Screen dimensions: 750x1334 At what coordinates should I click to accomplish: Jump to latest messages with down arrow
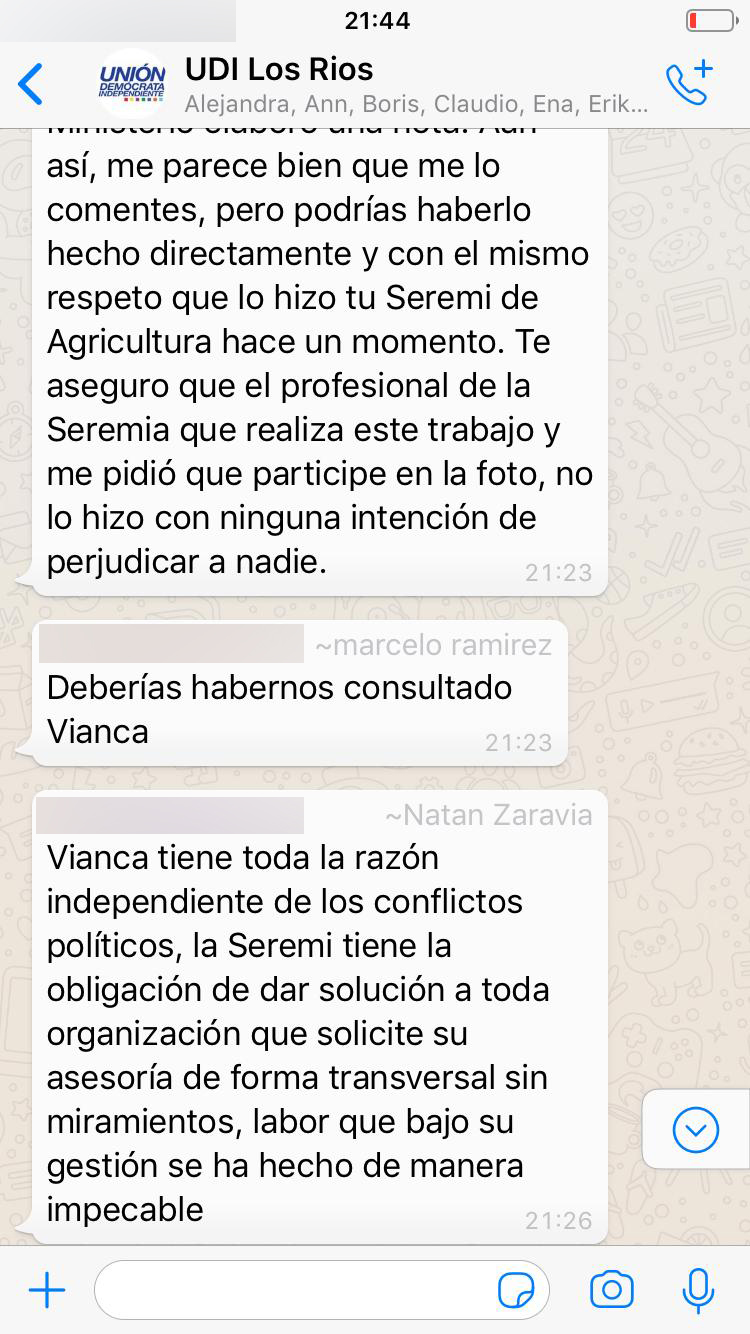point(696,1130)
